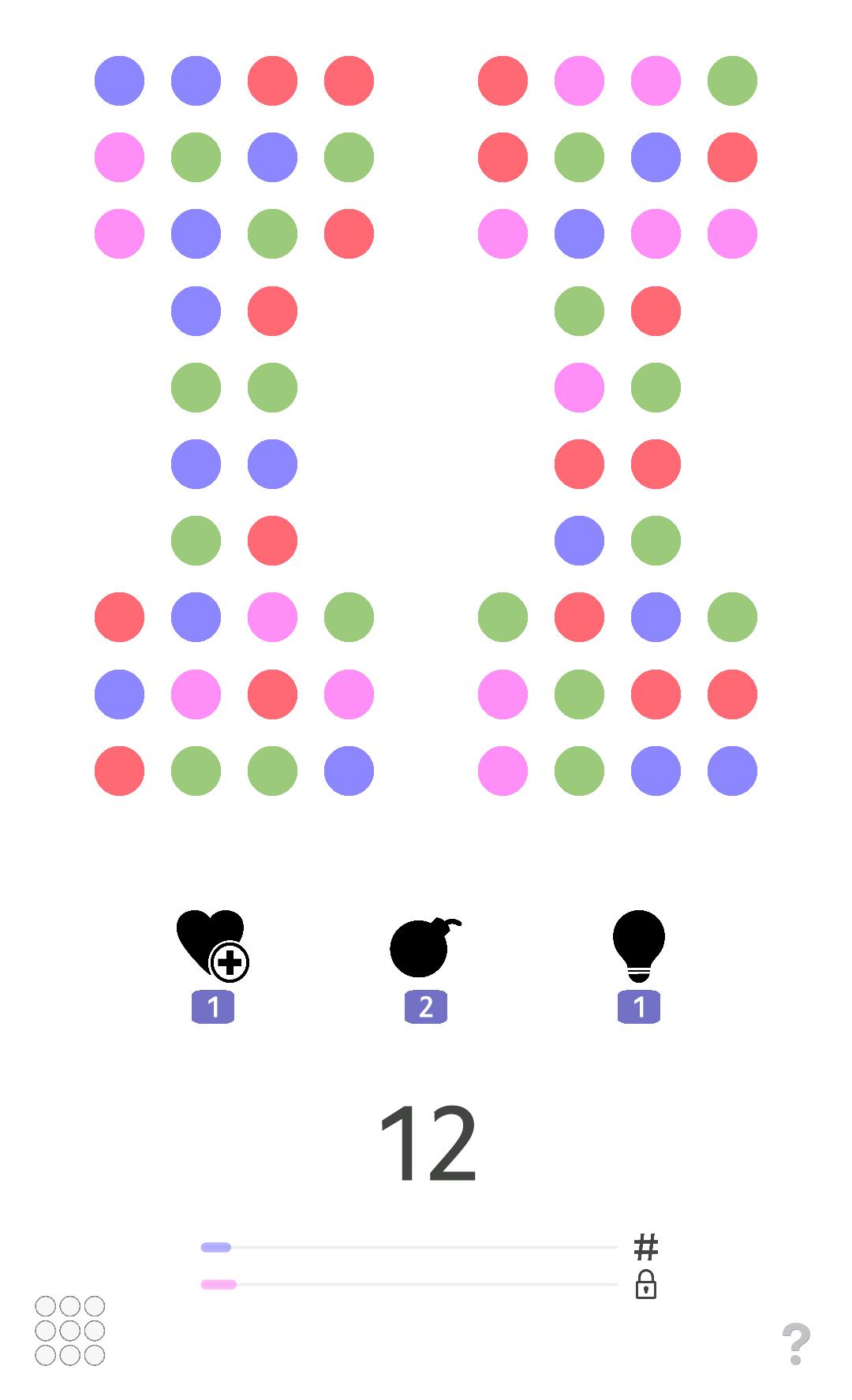Use the lightbulb hint power-up
Viewport: 852px width, 1400px height.
[638, 945]
